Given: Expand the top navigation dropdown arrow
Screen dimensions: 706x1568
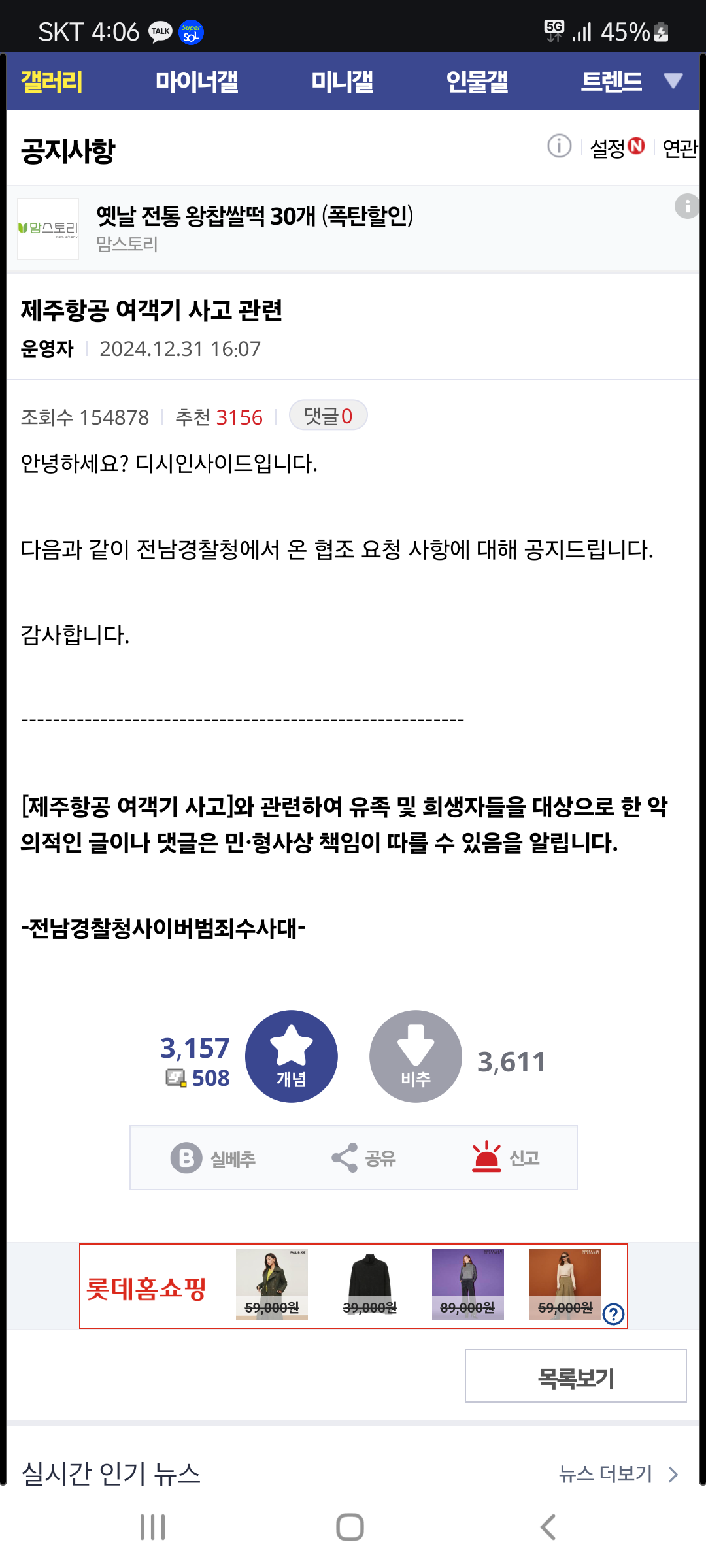Looking at the screenshot, I should pos(673,81).
